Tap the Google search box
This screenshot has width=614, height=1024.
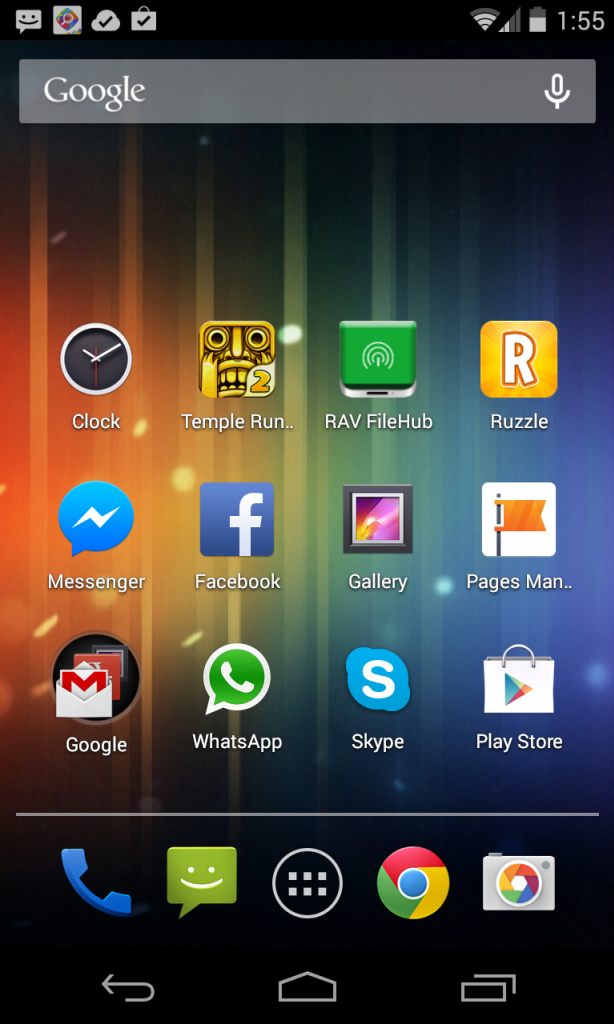pyautogui.click(x=280, y=91)
